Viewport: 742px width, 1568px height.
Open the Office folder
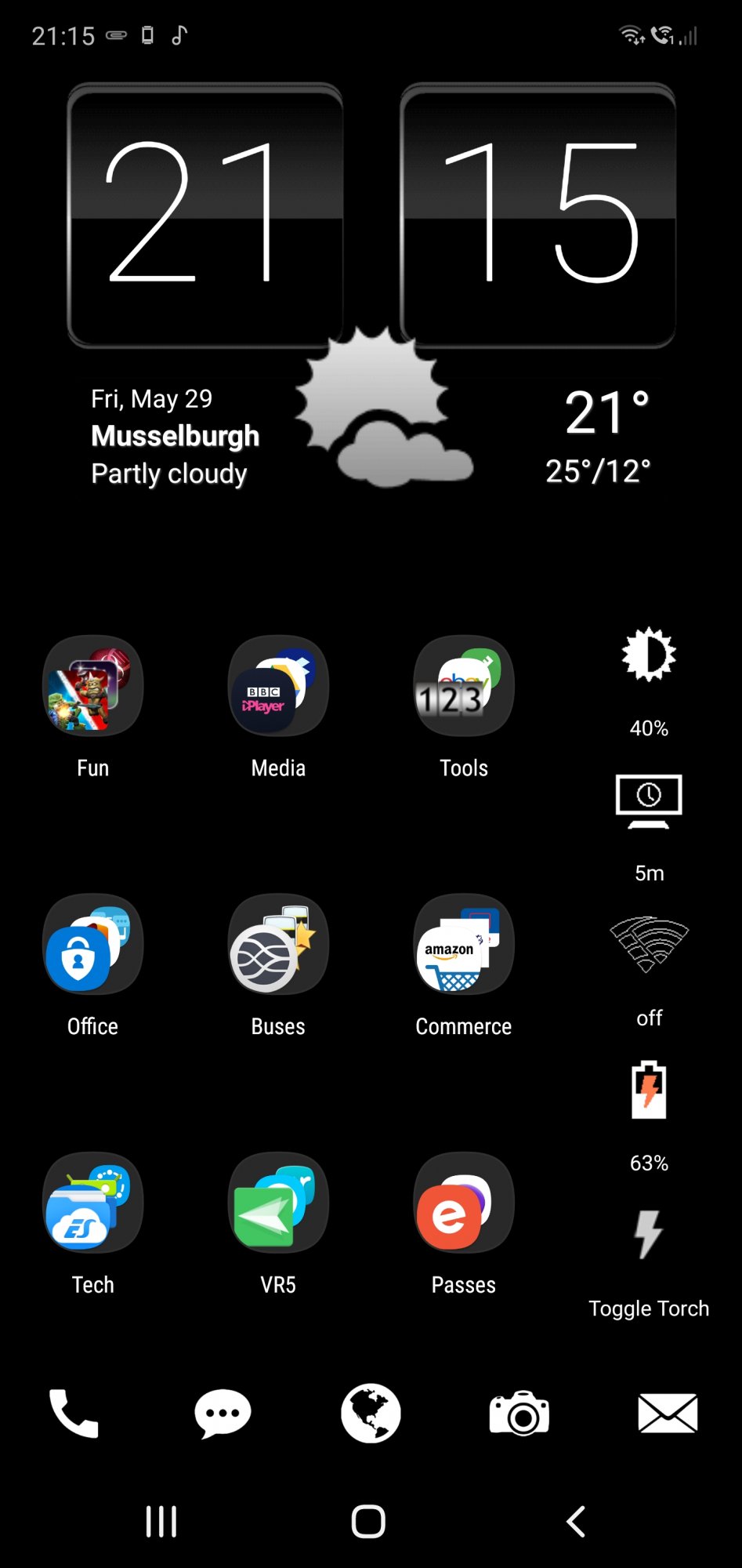tap(92, 945)
